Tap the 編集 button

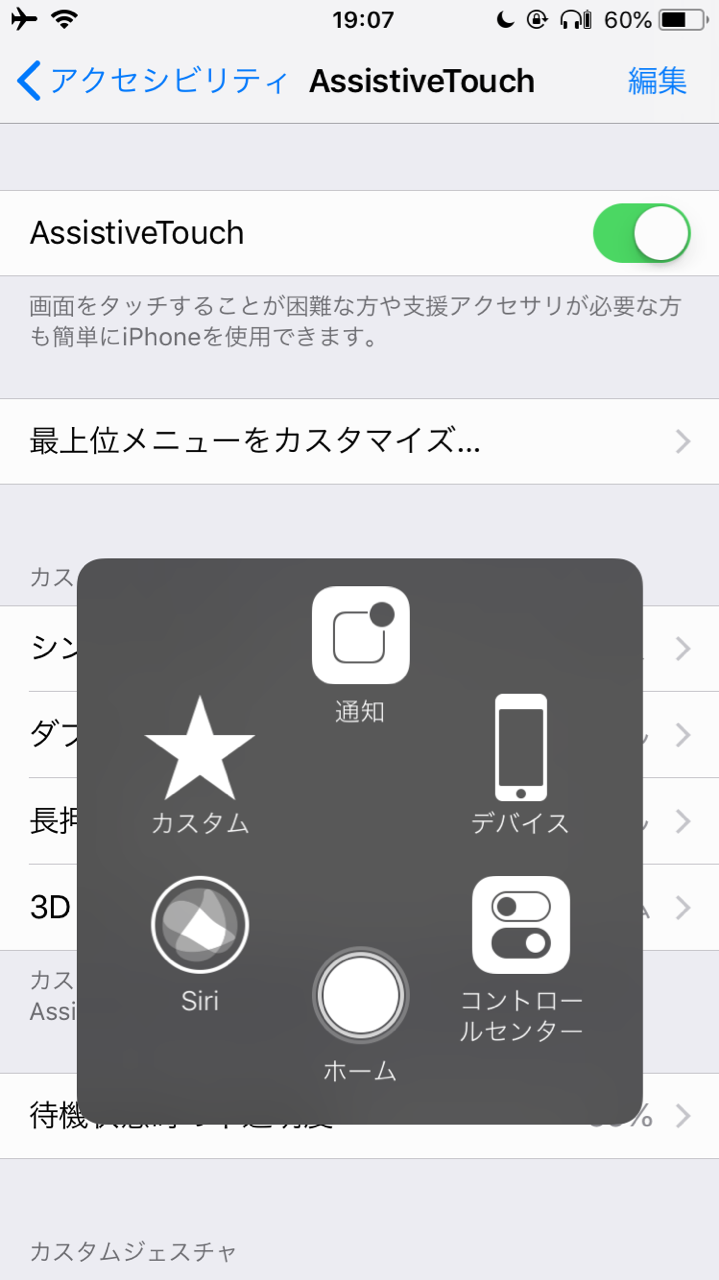click(x=657, y=81)
